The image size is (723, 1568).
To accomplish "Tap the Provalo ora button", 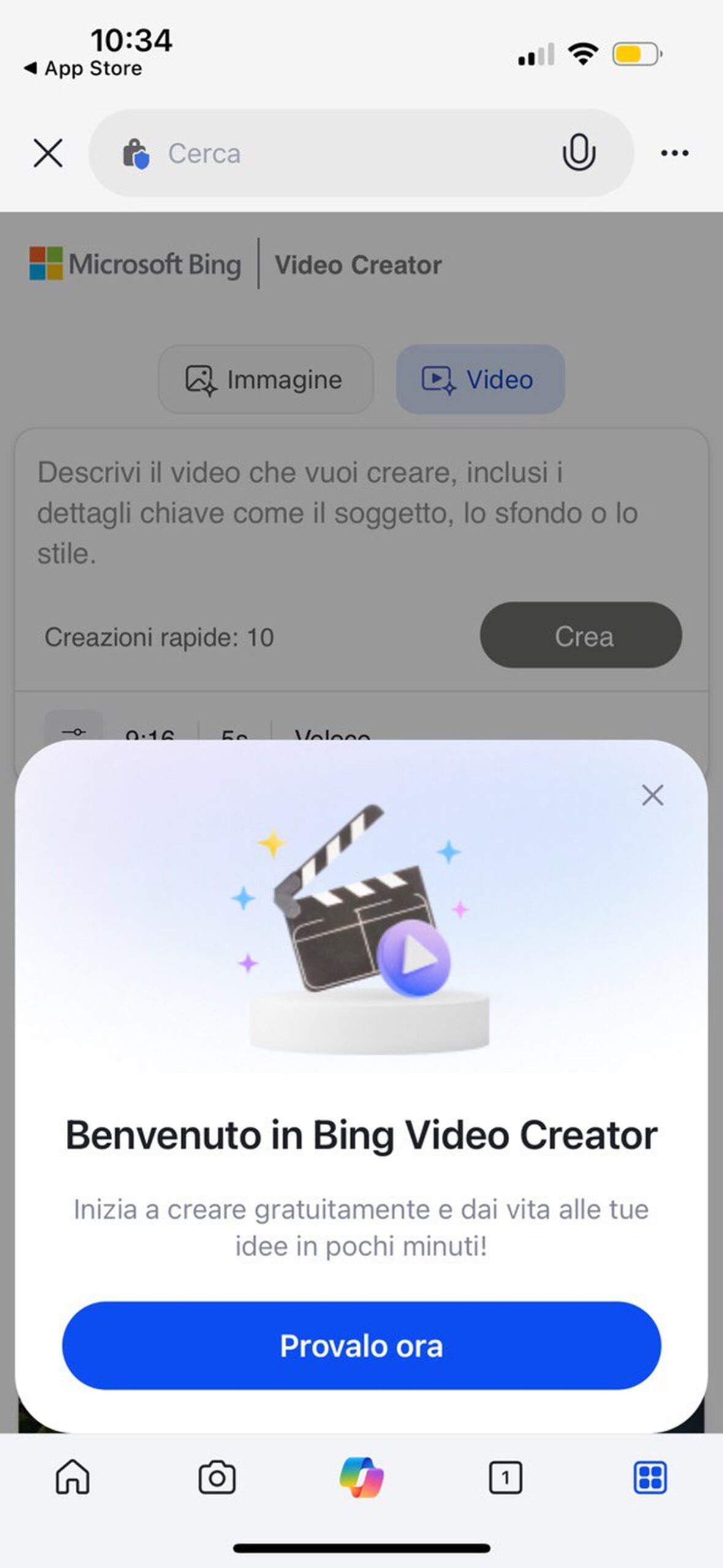I will [362, 1346].
